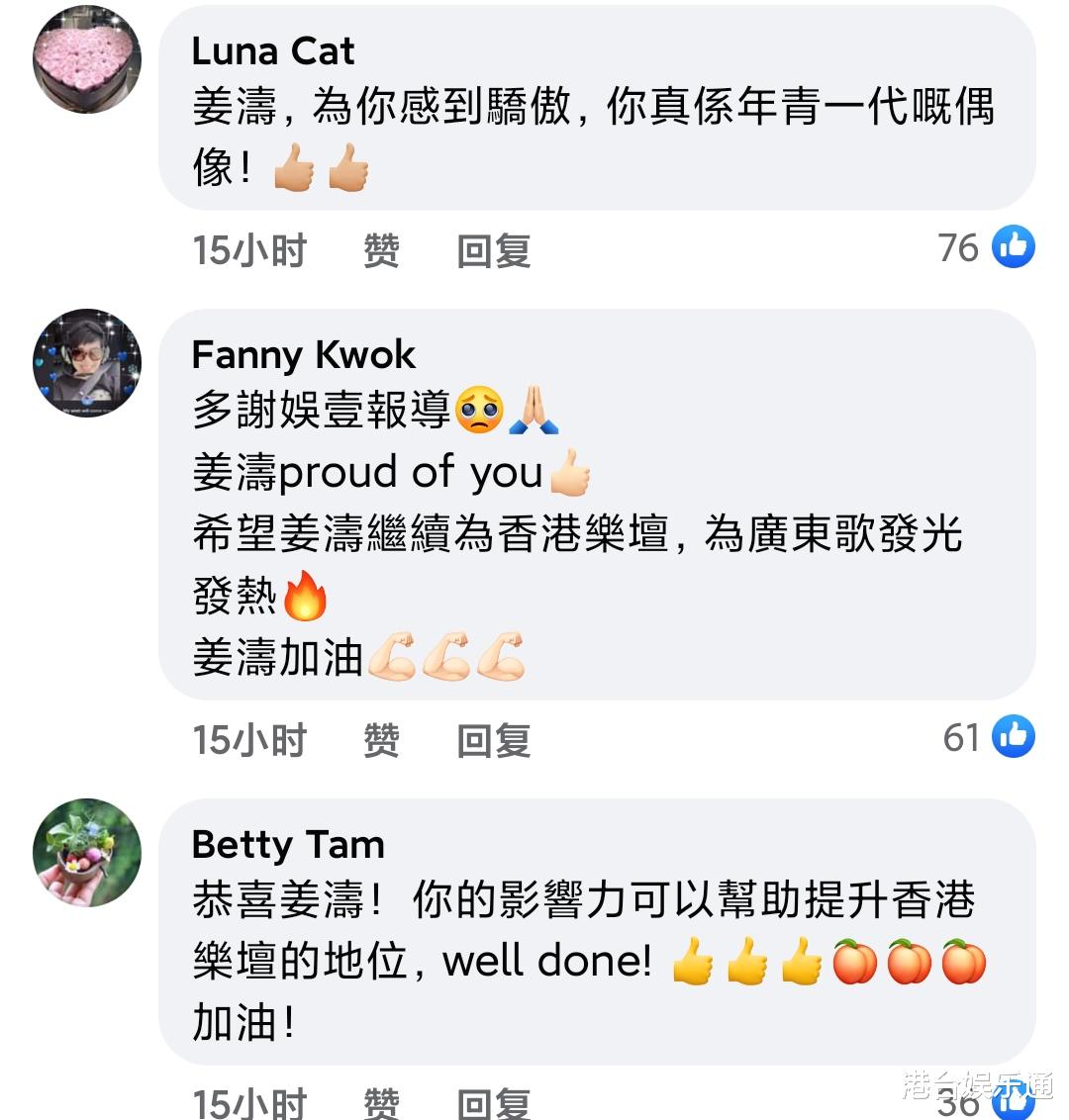Click the fire emoji in Fanny Kwok's comment

tap(307, 598)
